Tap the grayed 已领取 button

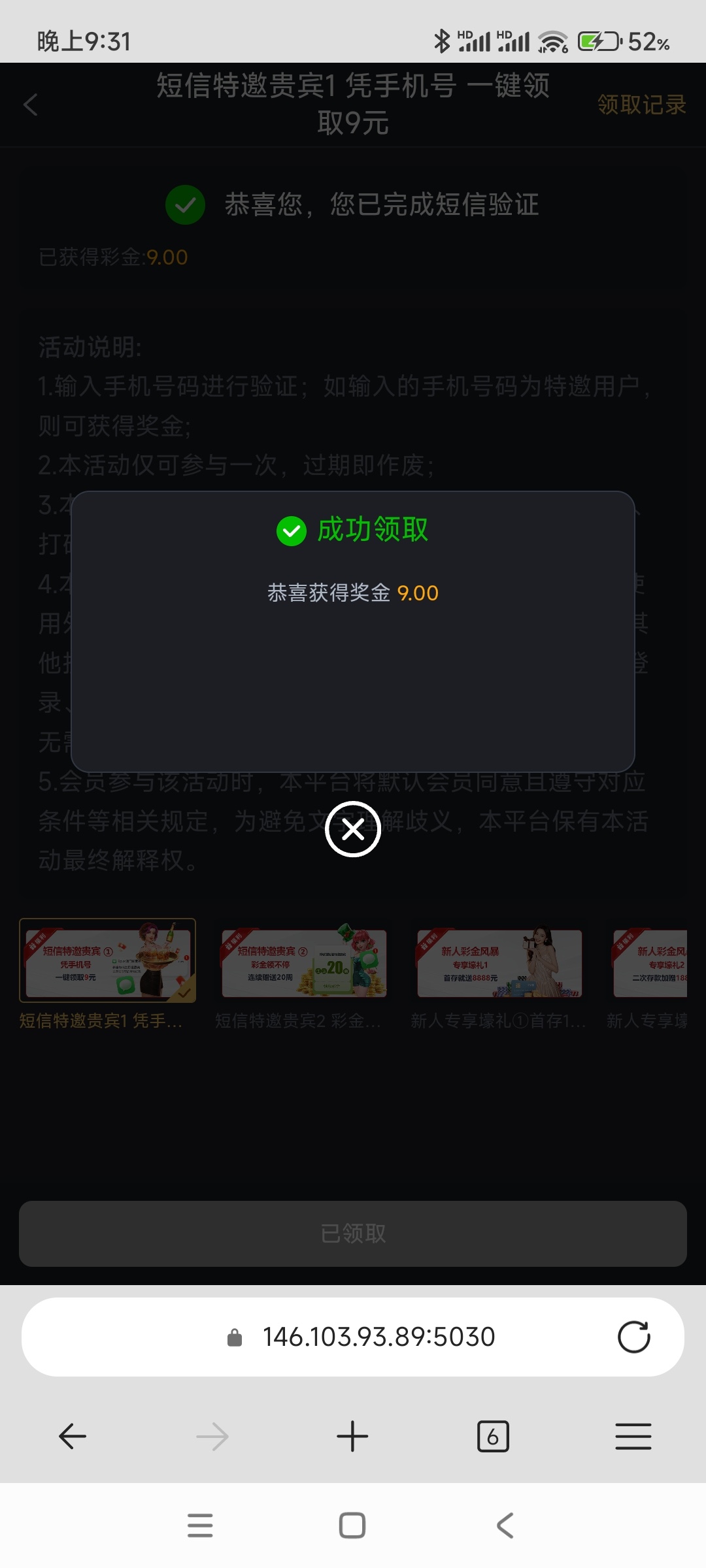click(352, 1233)
